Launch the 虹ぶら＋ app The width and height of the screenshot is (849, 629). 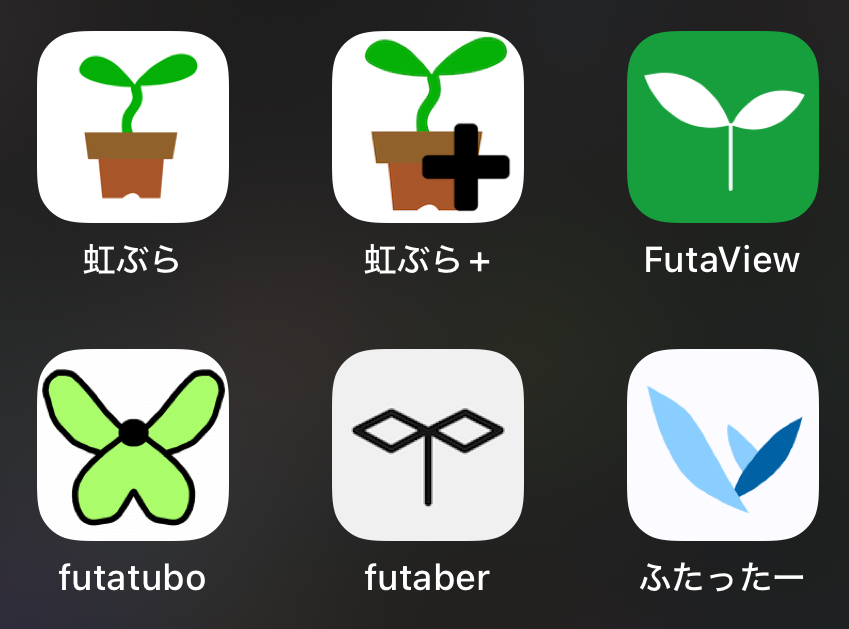pos(428,127)
